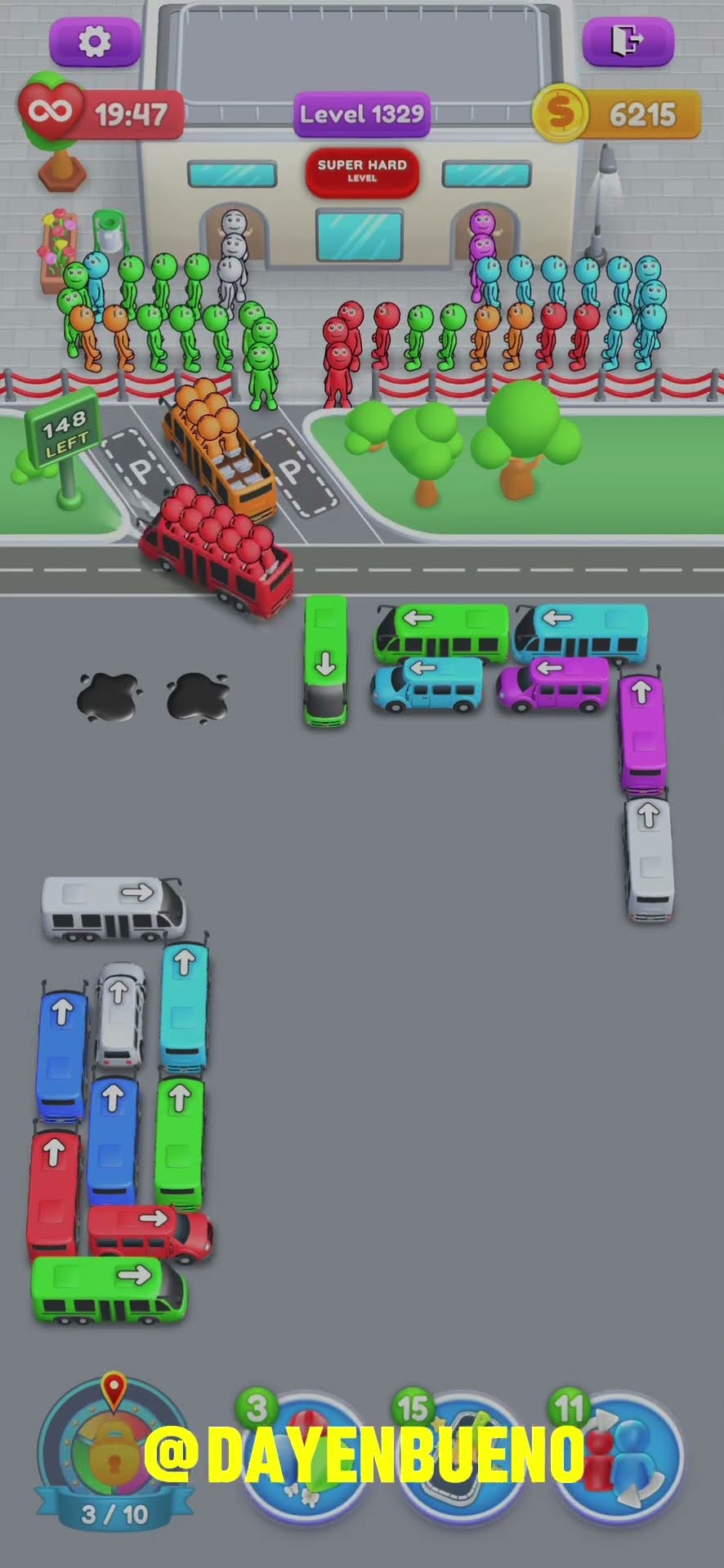The width and height of the screenshot is (724, 1568).
Task: Open the coin shop showing 6215
Action: 617,113
